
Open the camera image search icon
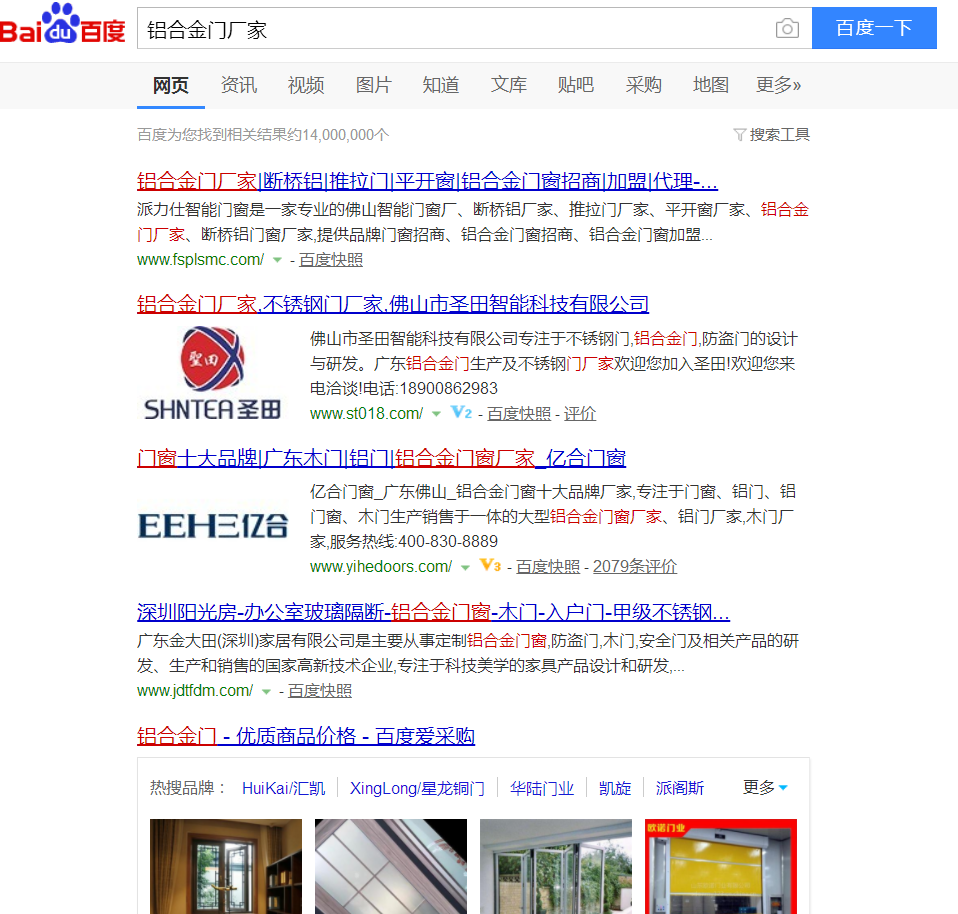[x=787, y=29]
